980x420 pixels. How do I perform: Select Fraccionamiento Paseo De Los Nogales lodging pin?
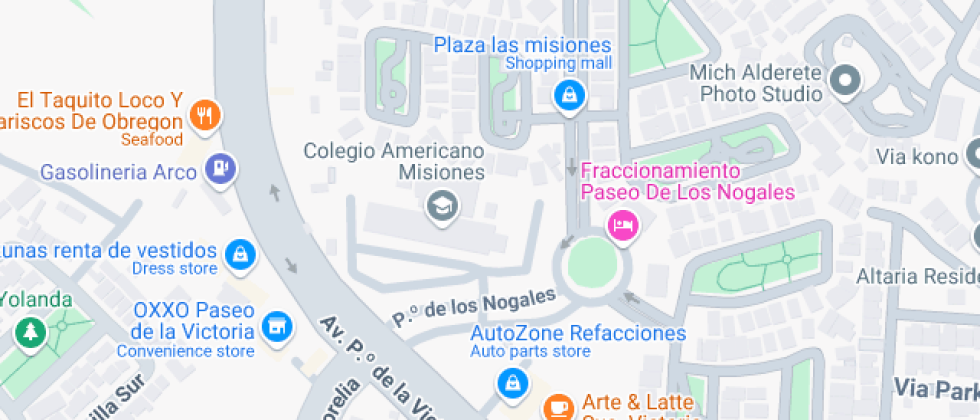[623, 224]
